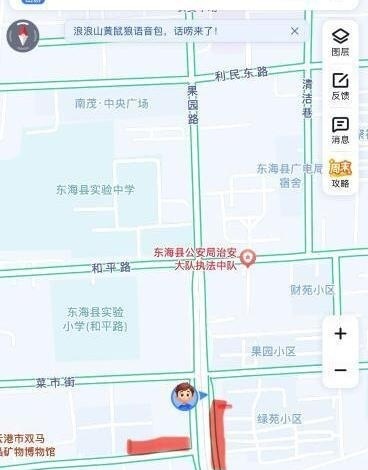368x470 pixels.
Task: Select the 东海县公安局治安大队执法中队 map pin
Action: click(x=248, y=259)
